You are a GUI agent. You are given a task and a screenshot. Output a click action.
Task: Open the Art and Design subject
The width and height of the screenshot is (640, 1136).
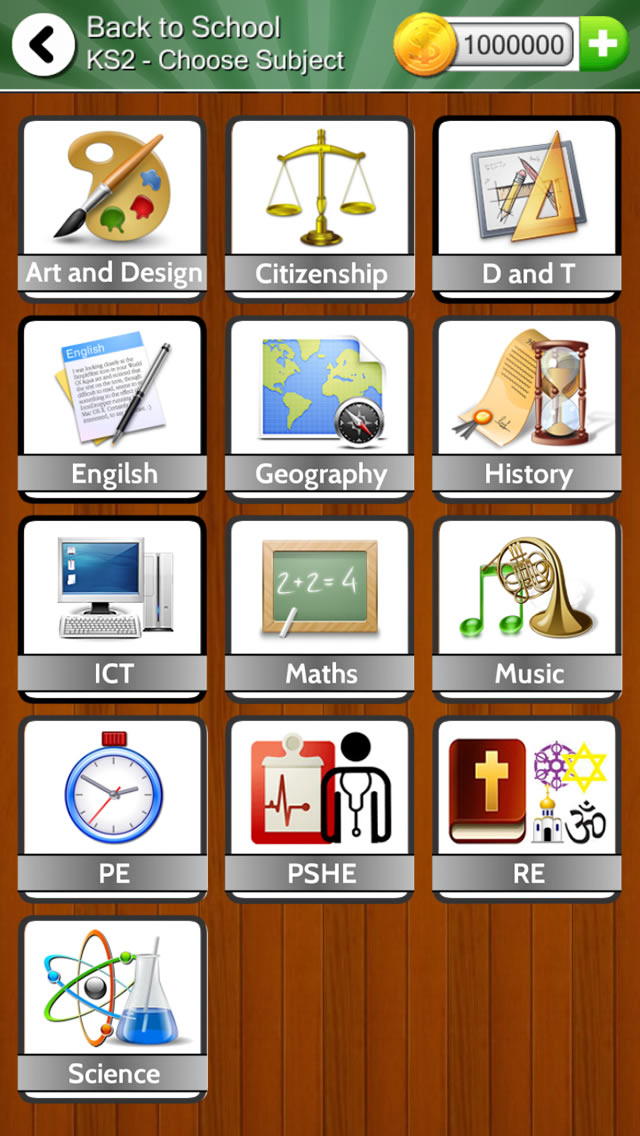pyautogui.click(x=112, y=209)
